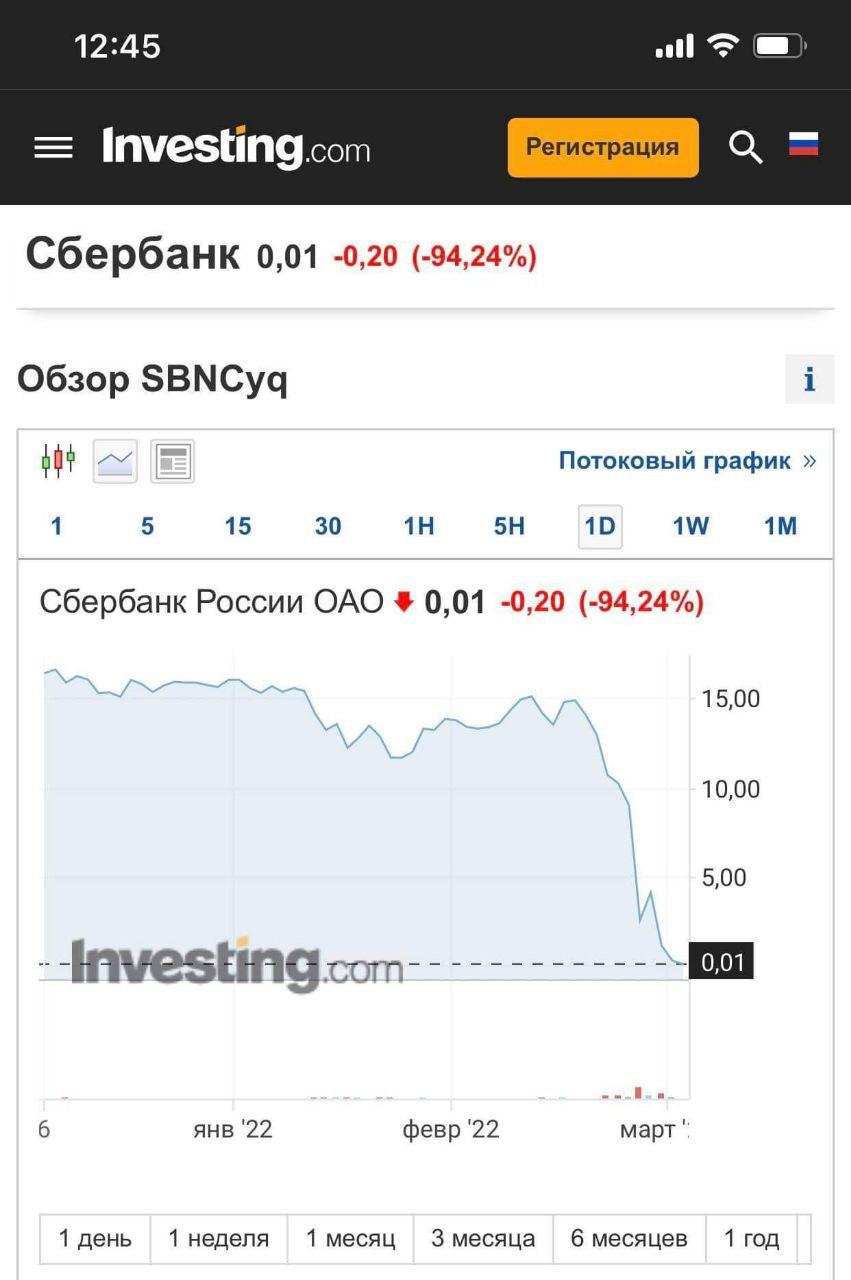Select the 5H interval
The height and width of the screenshot is (1280, 851).
pyautogui.click(x=509, y=527)
